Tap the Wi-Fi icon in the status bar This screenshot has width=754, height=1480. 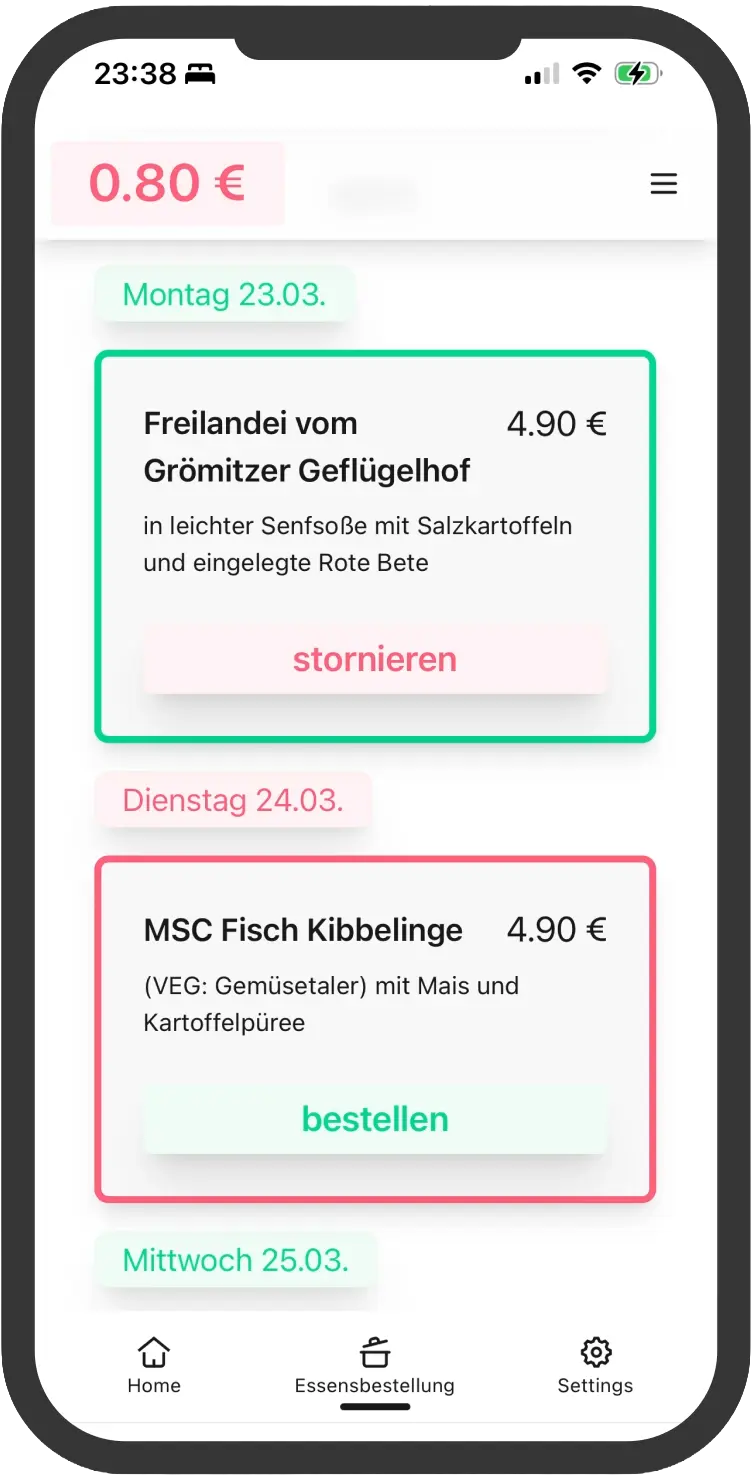[585, 73]
